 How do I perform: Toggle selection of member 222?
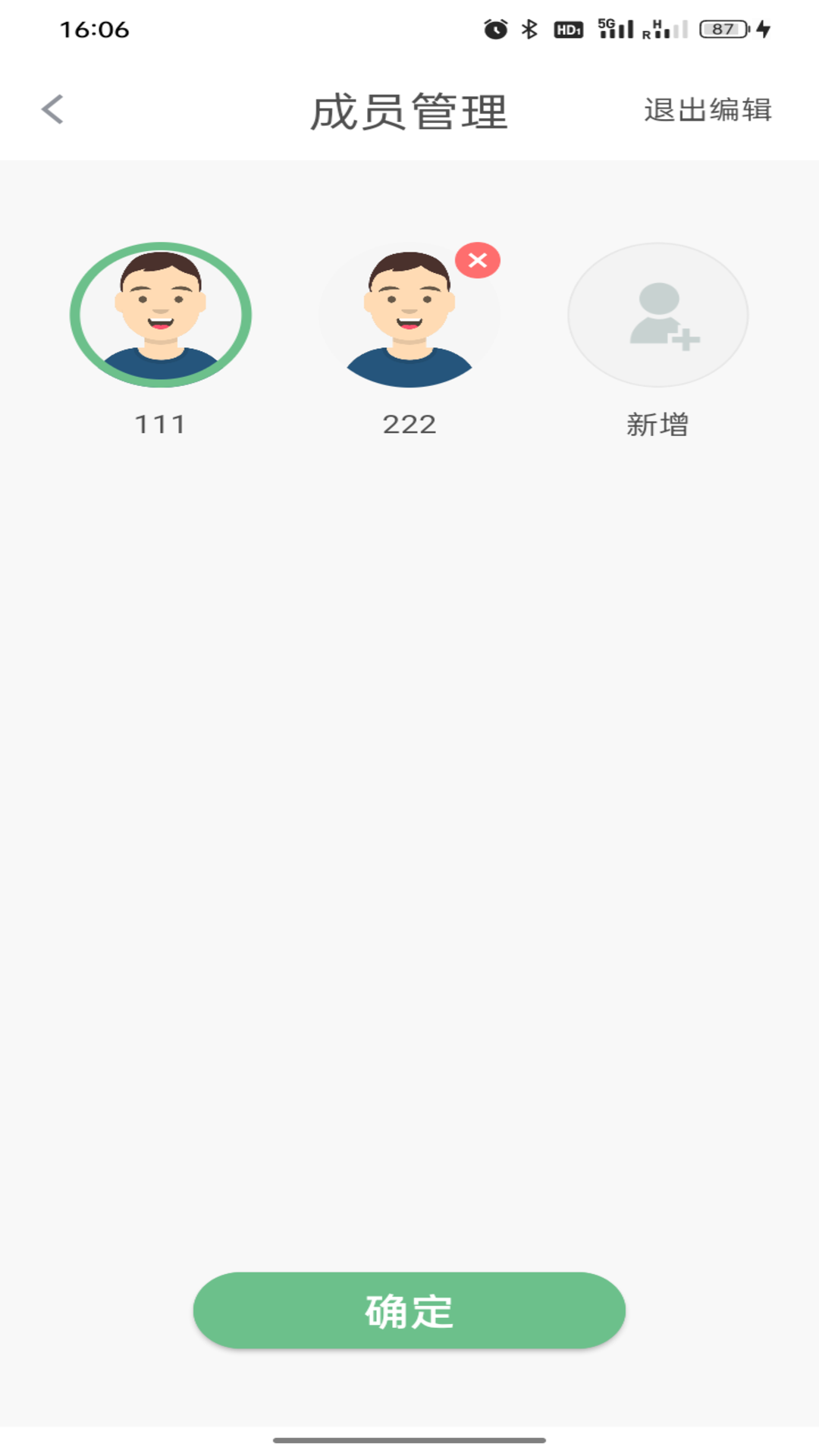pos(409,318)
